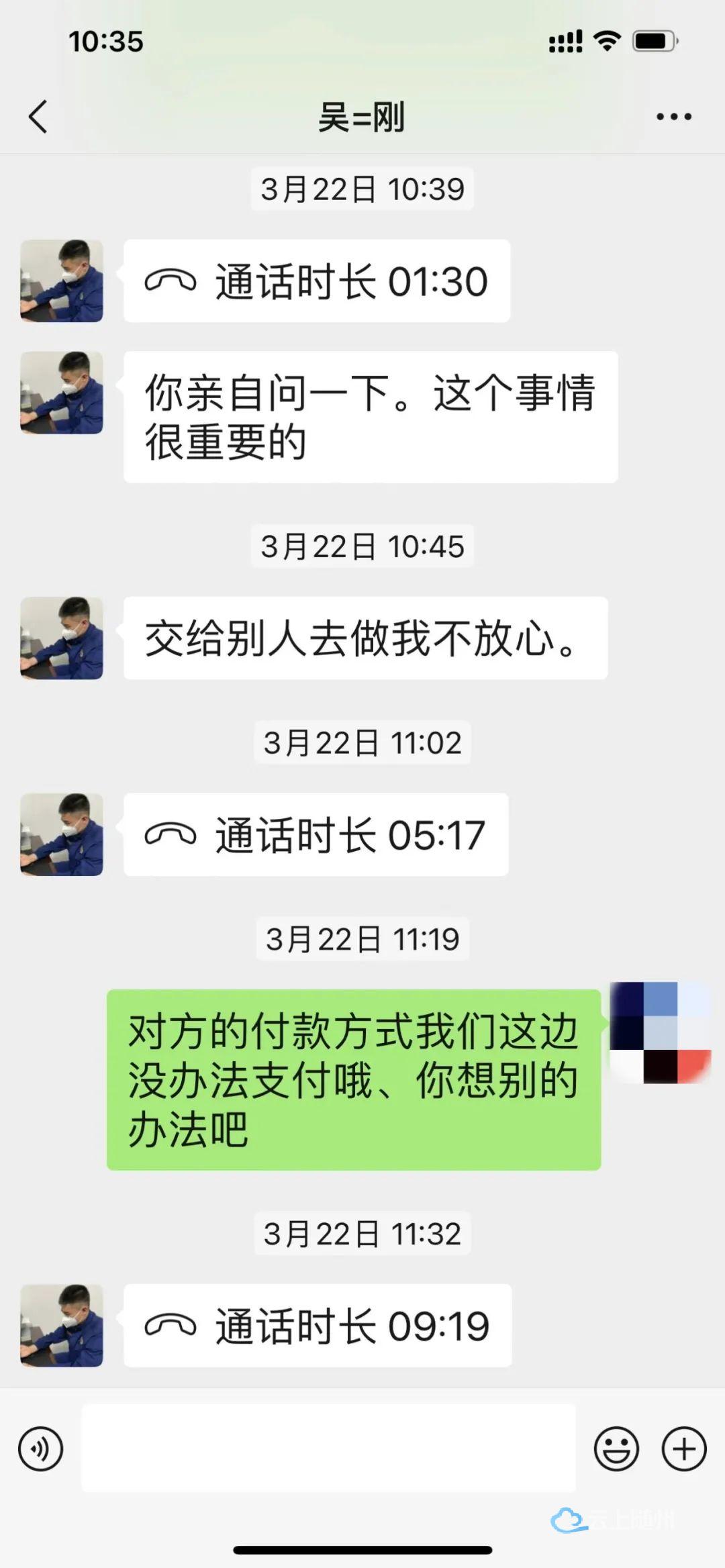Open the chat info three-dot menu
The image size is (725, 1568).
coord(673,117)
